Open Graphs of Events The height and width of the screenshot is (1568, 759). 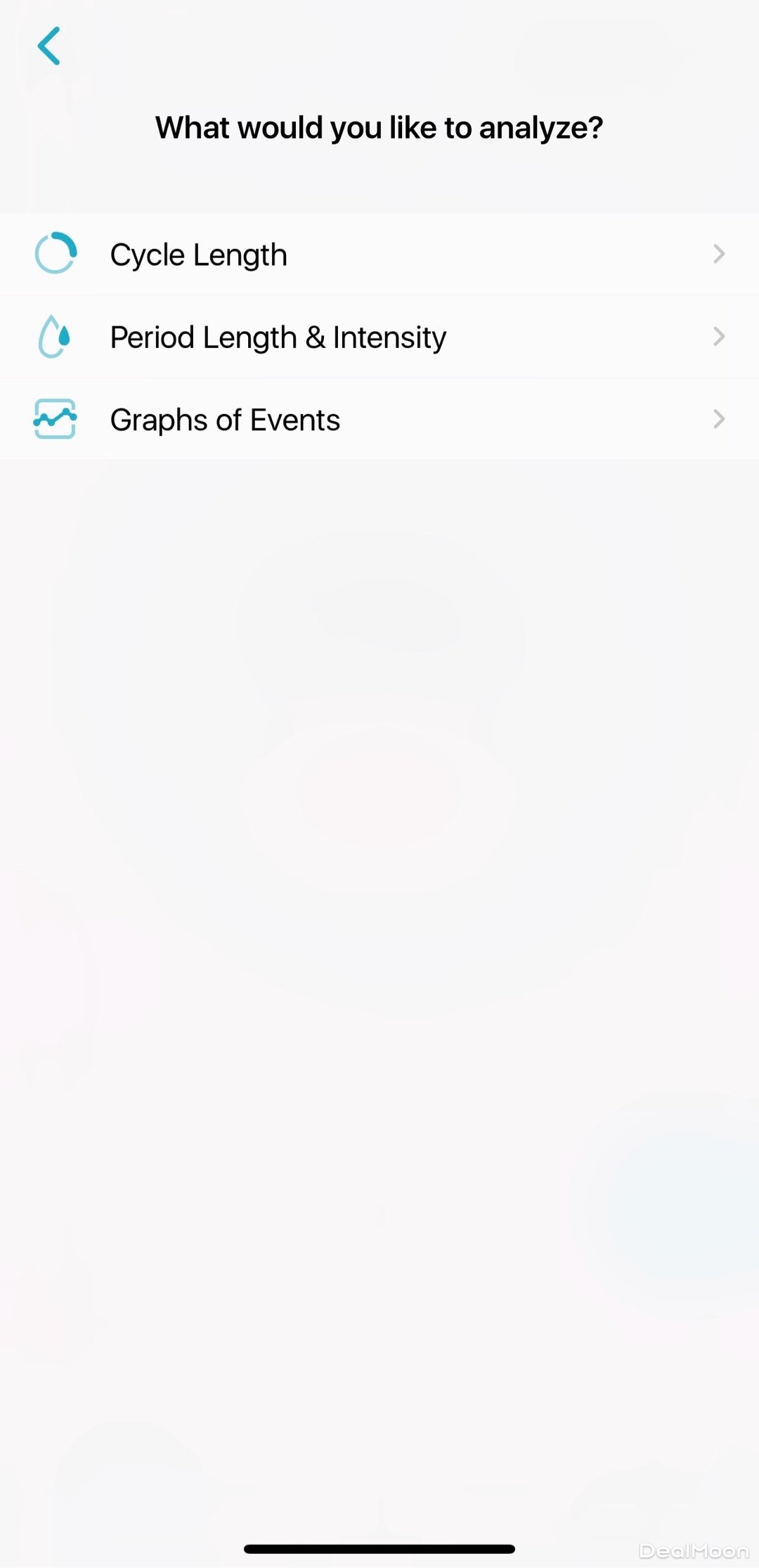click(x=379, y=420)
